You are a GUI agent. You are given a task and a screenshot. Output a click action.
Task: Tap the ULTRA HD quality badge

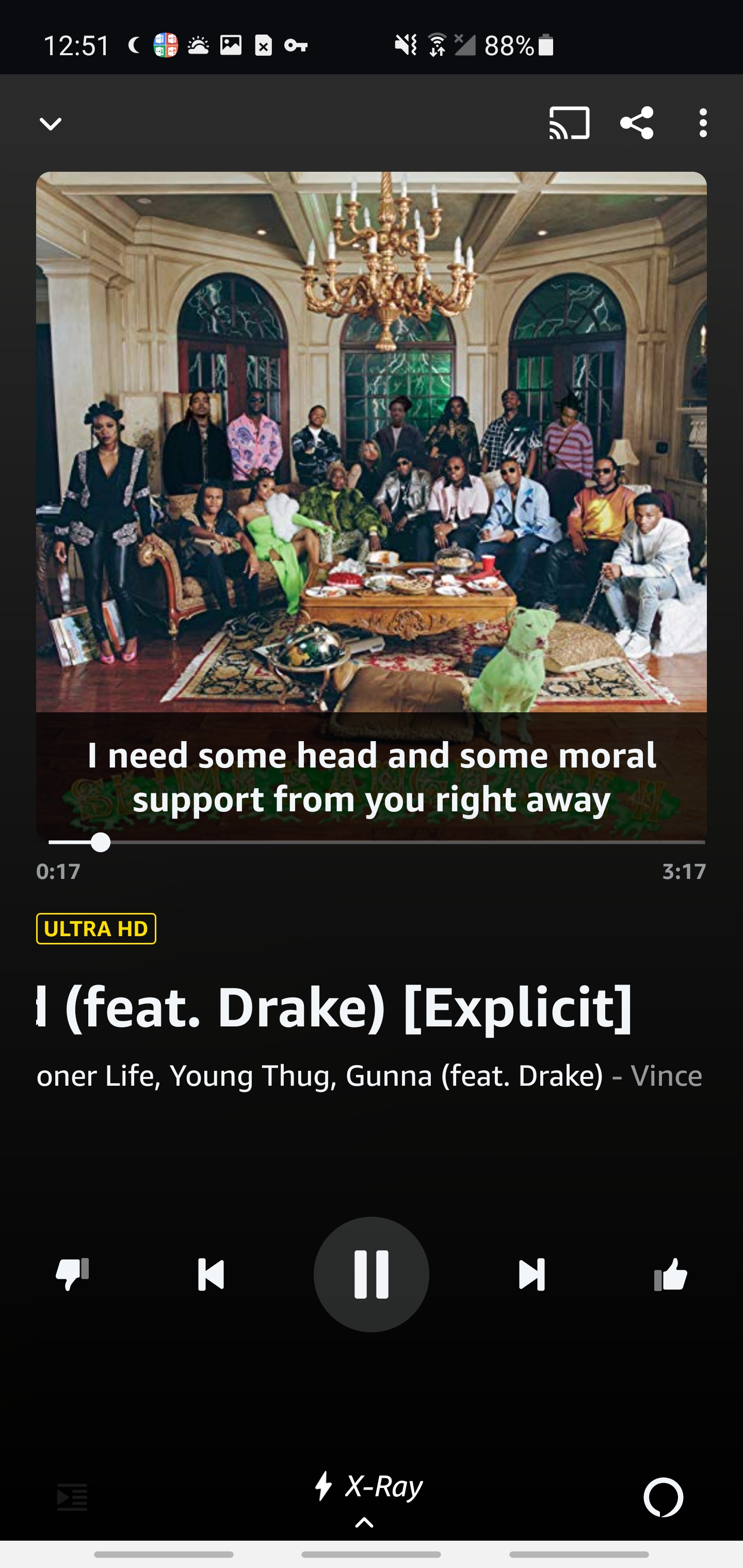95,928
